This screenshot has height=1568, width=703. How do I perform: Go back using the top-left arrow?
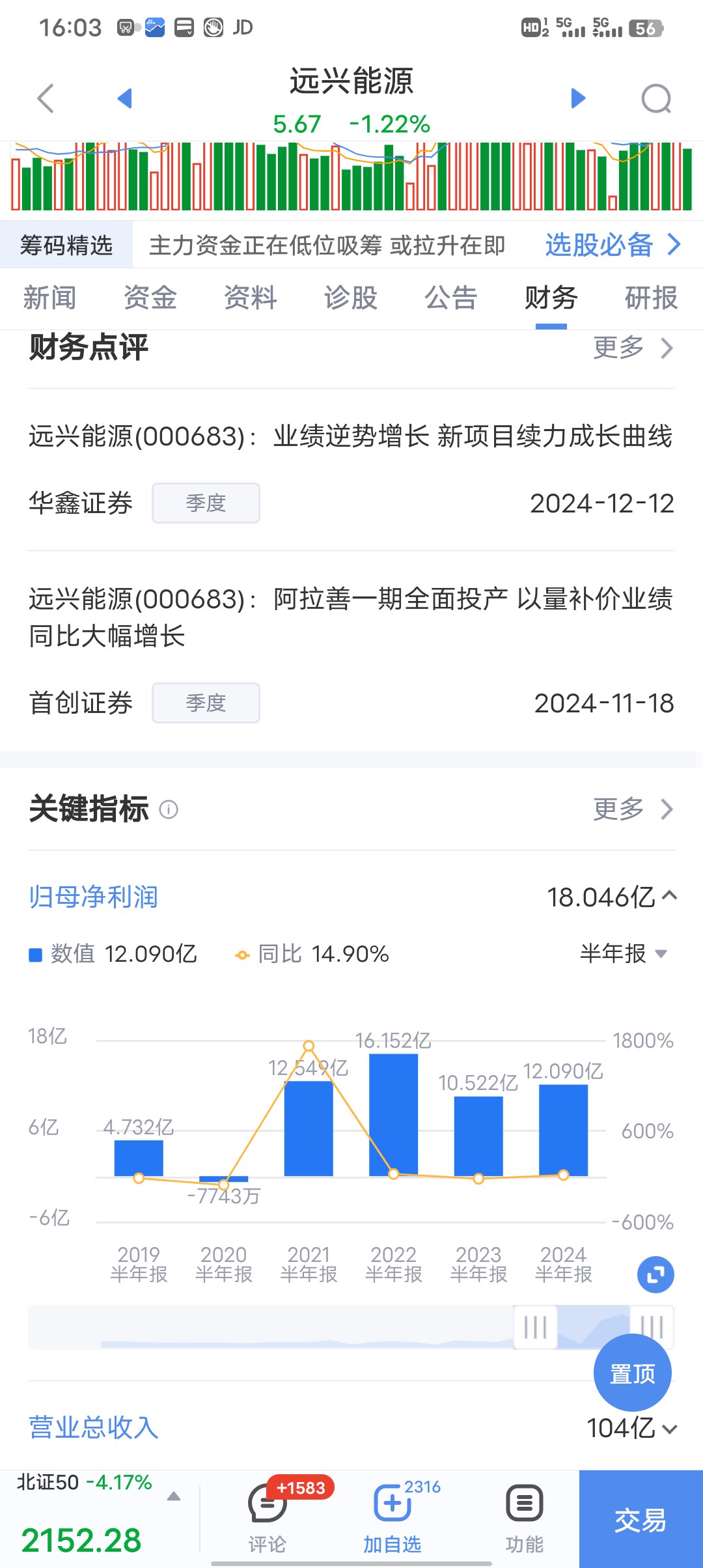(46, 99)
